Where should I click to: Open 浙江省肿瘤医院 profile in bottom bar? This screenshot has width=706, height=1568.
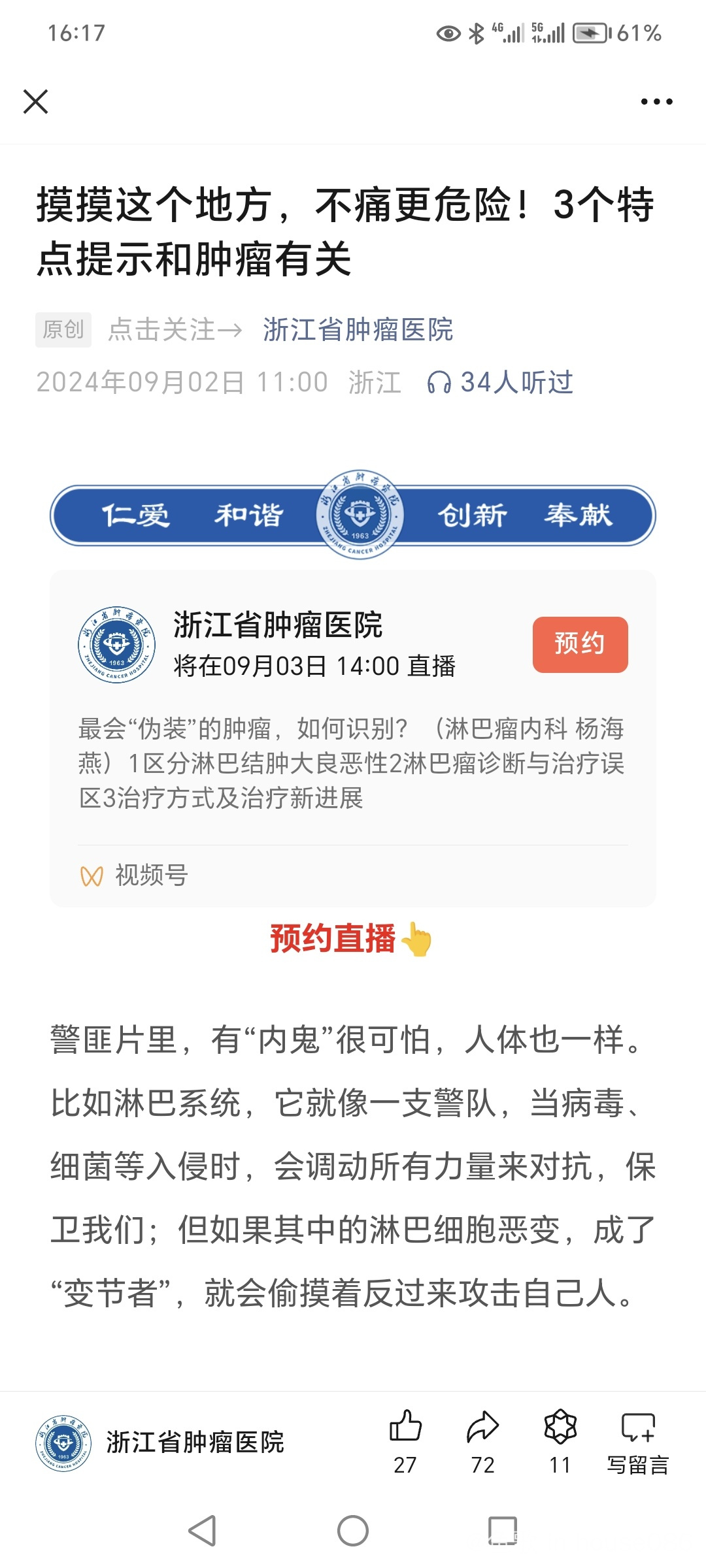pyautogui.click(x=160, y=1443)
